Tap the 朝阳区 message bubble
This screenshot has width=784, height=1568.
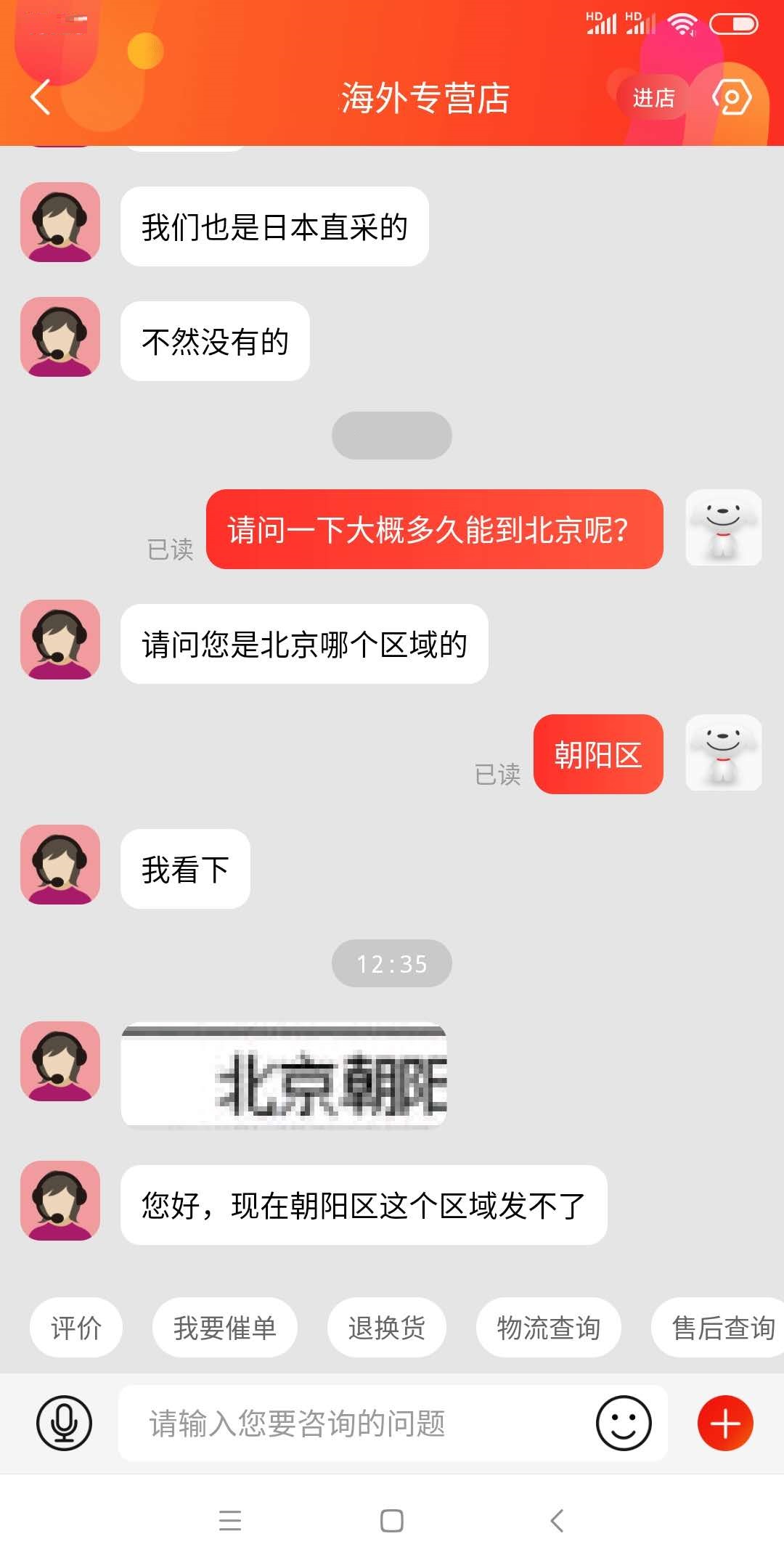[598, 754]
